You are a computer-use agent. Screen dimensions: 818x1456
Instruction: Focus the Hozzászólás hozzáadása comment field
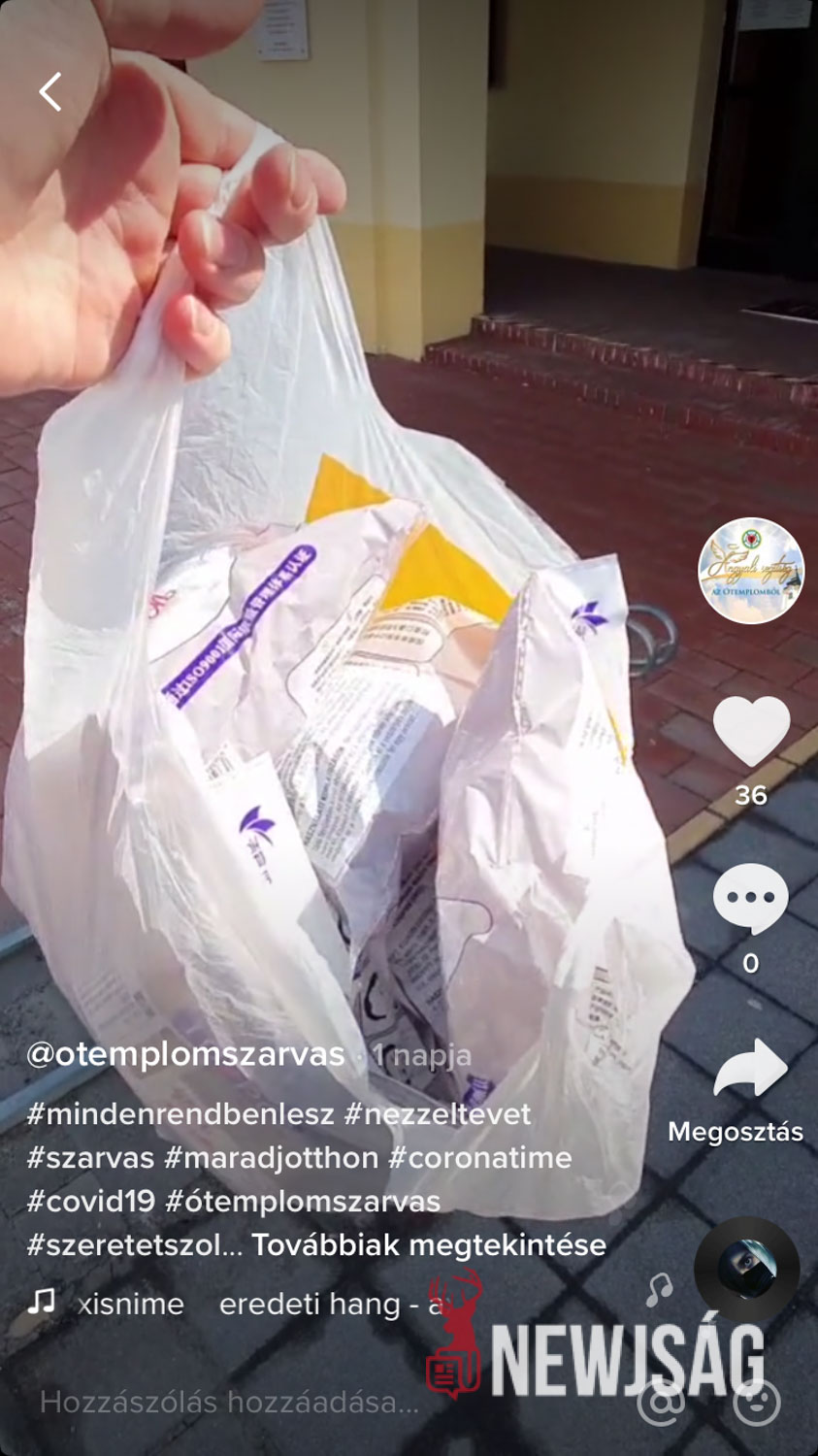click(x=229, y=1402)
